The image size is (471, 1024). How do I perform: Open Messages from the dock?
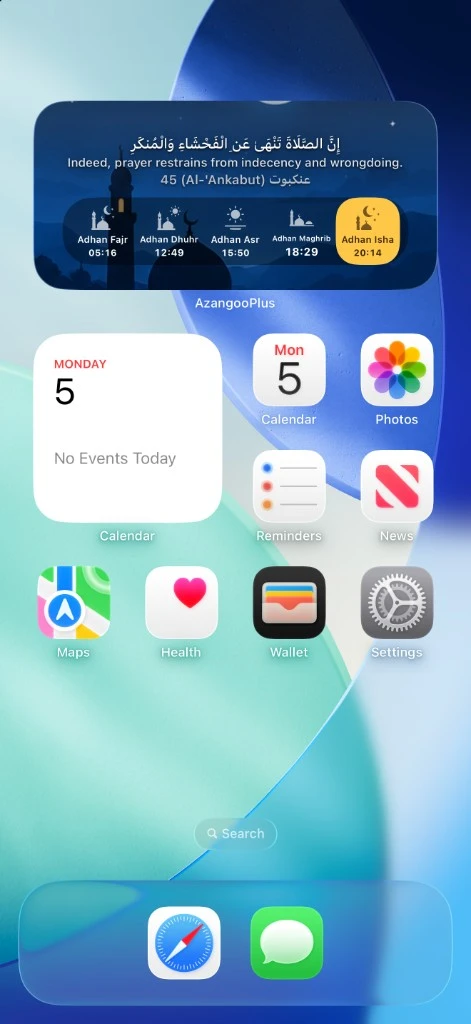click(287, 943)
